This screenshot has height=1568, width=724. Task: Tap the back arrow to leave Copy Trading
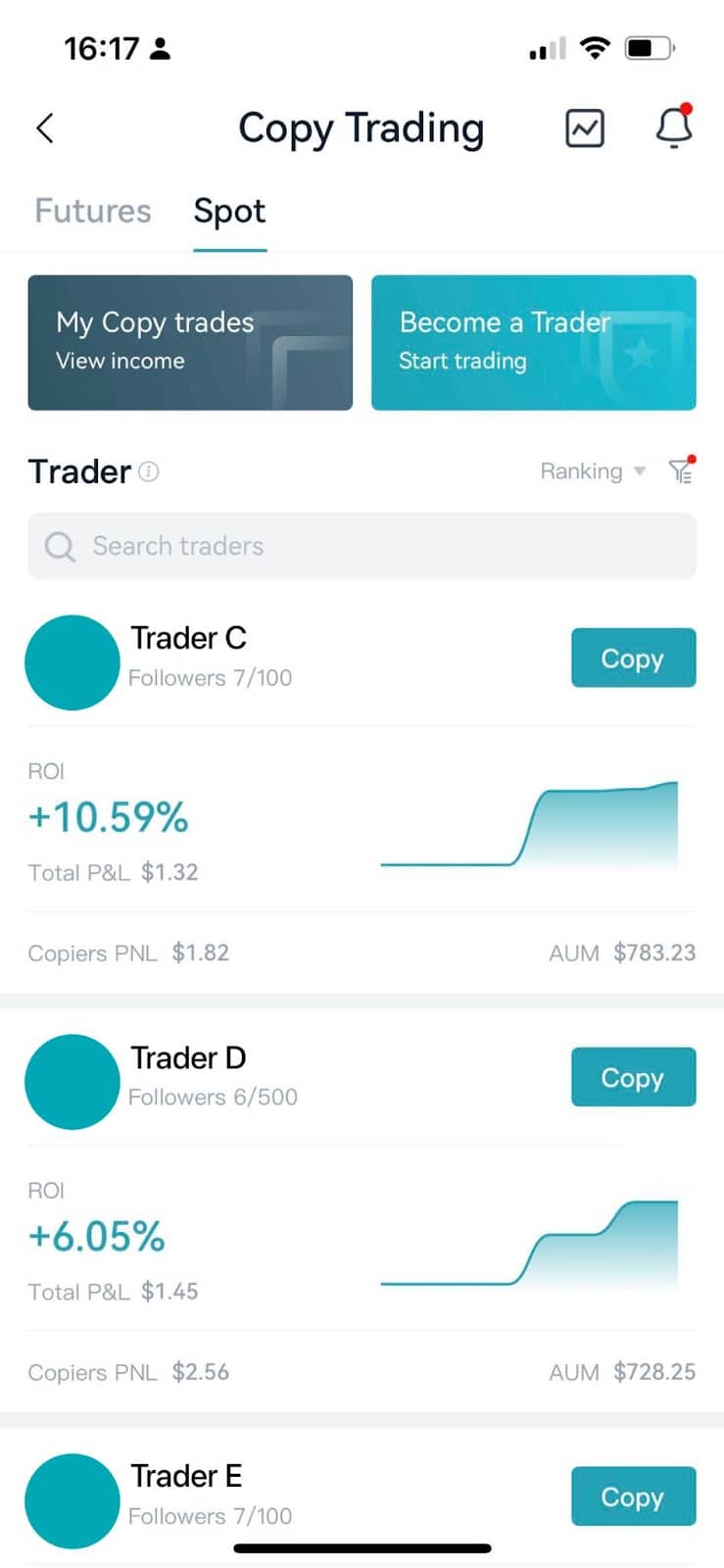(44, 127)
